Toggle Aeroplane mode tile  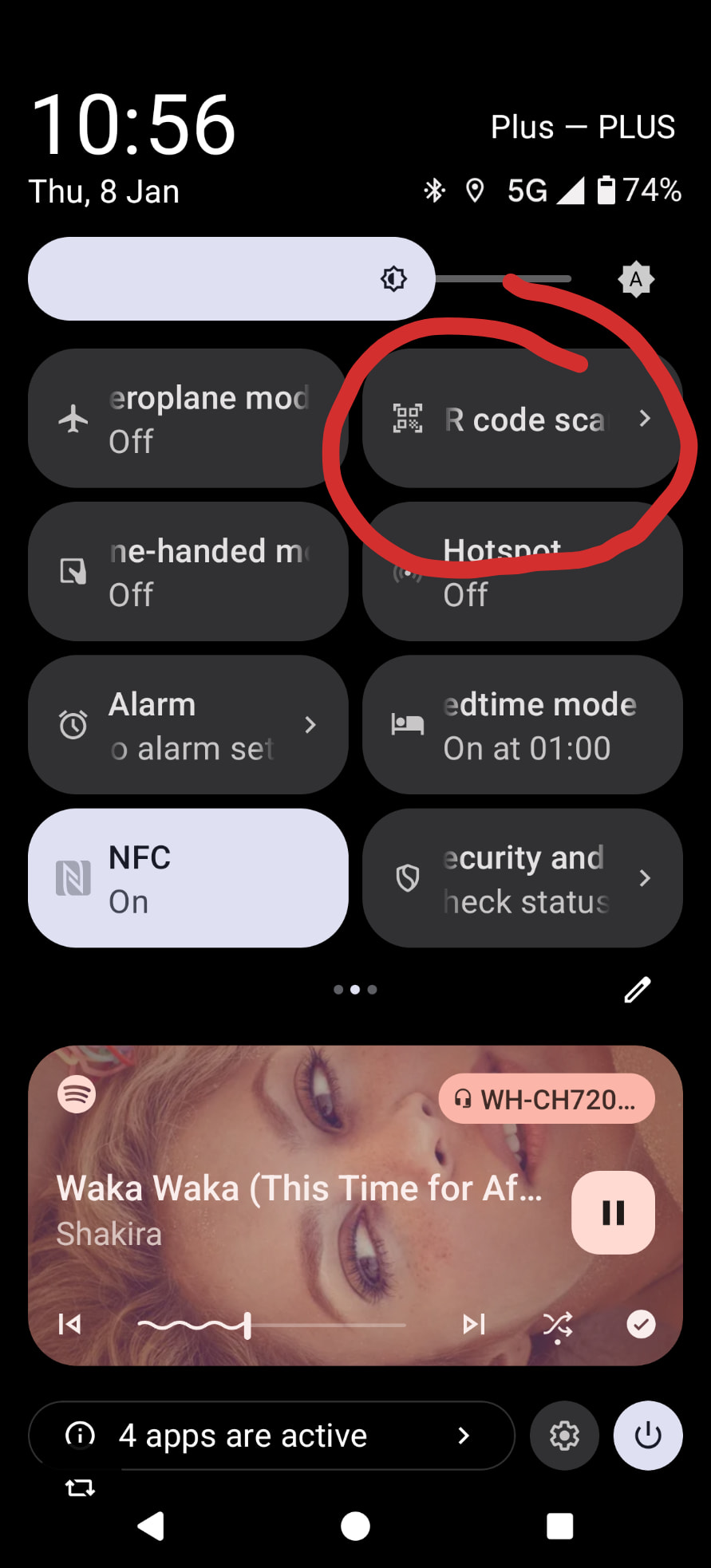click(x=188, y=419)
